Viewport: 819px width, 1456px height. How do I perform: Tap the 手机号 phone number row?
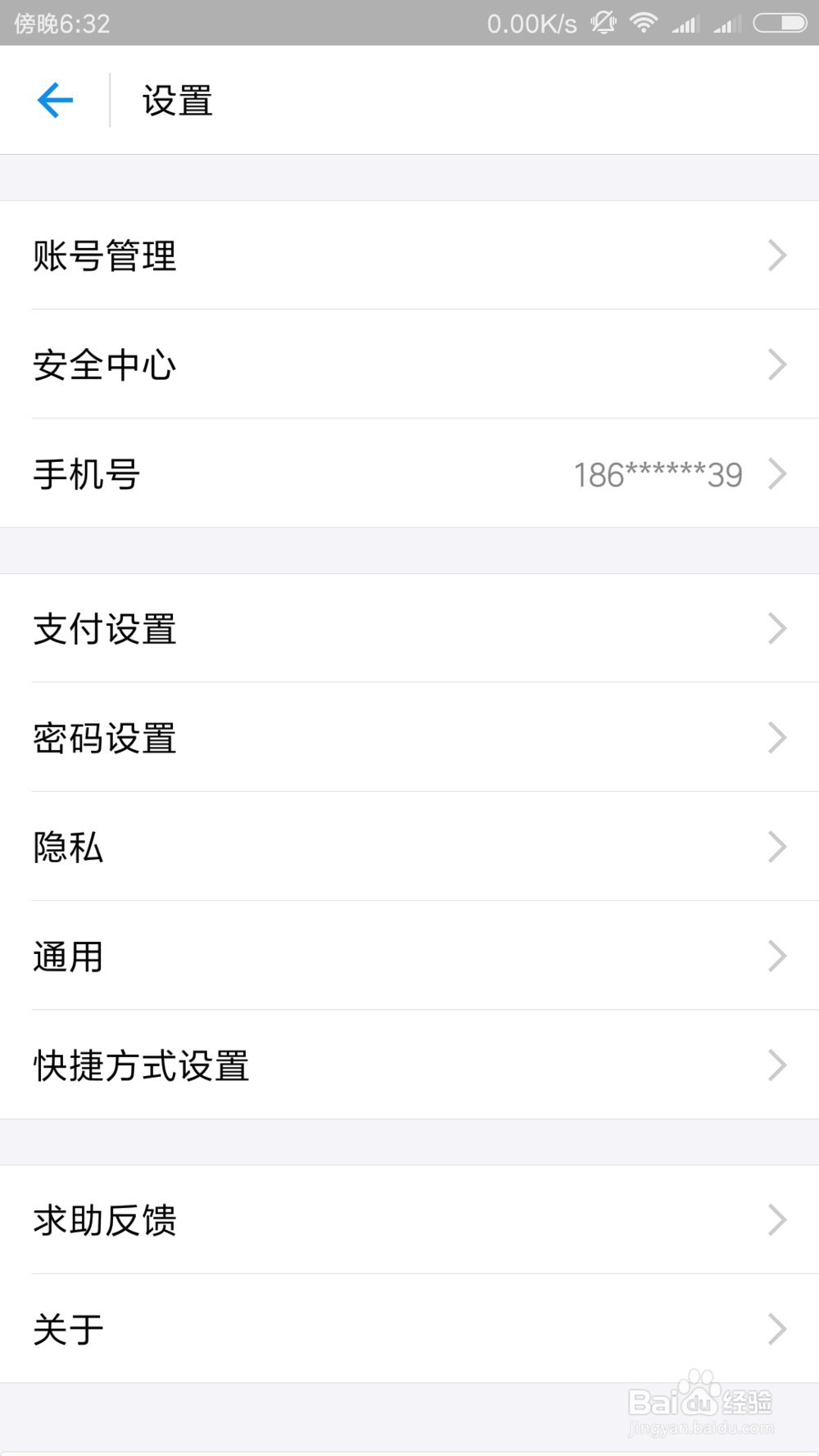point(246,474)
